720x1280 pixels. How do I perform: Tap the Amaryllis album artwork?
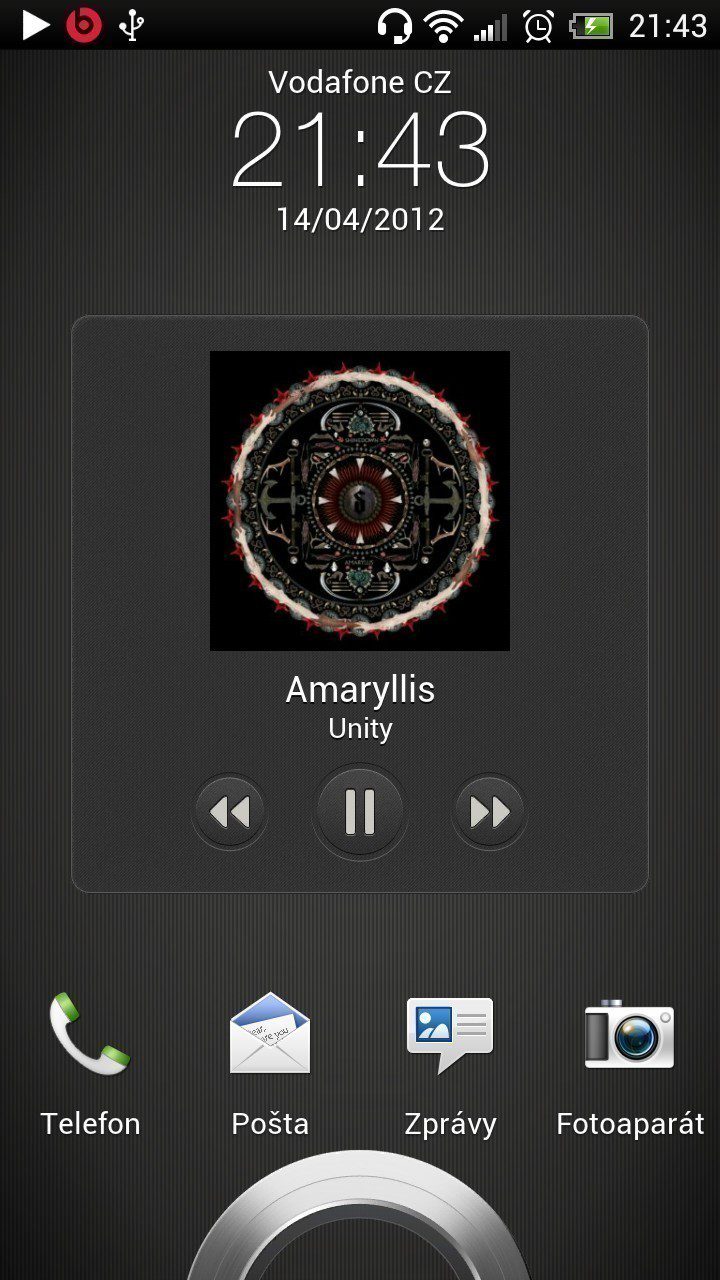coord(360,501)
